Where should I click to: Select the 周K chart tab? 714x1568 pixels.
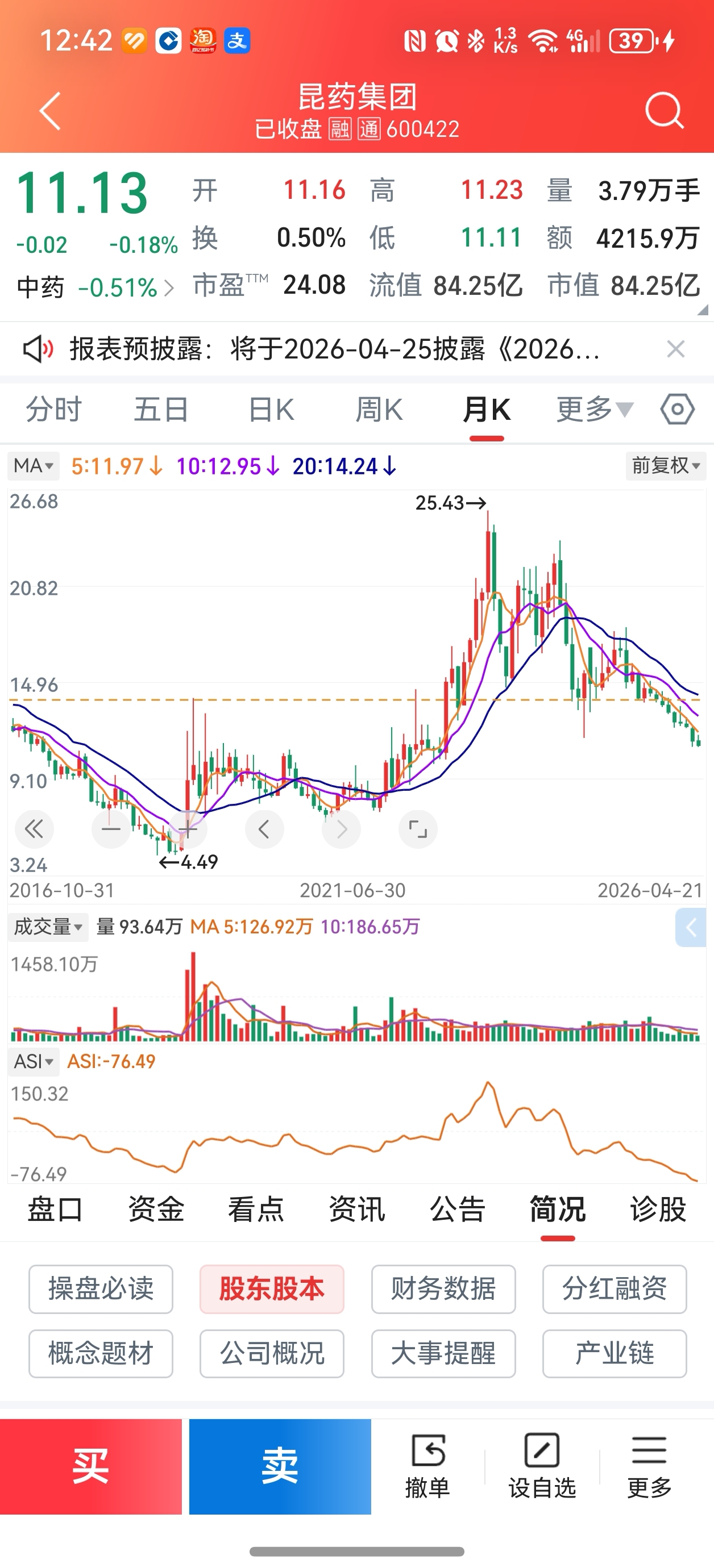(x=379, y=409)
